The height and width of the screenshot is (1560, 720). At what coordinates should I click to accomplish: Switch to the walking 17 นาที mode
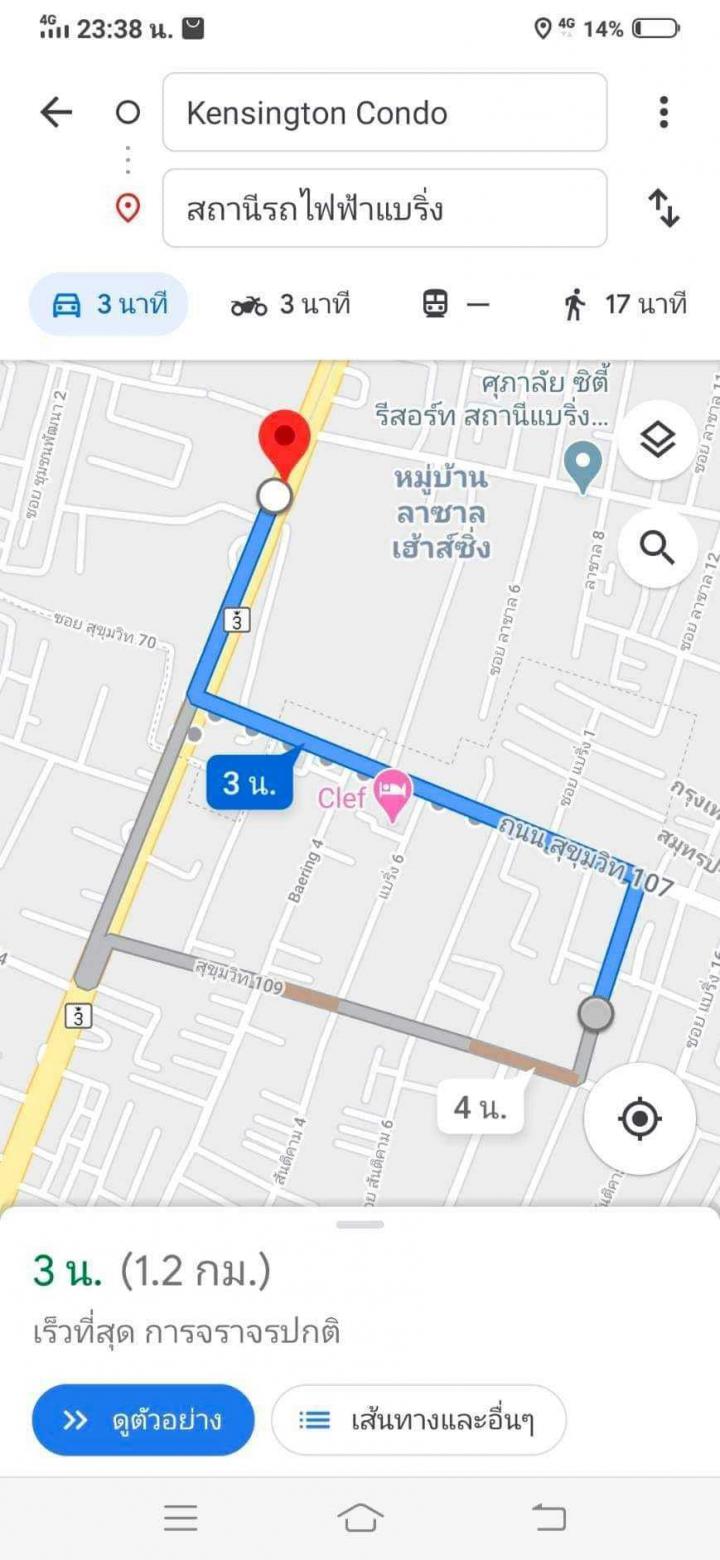626,305
